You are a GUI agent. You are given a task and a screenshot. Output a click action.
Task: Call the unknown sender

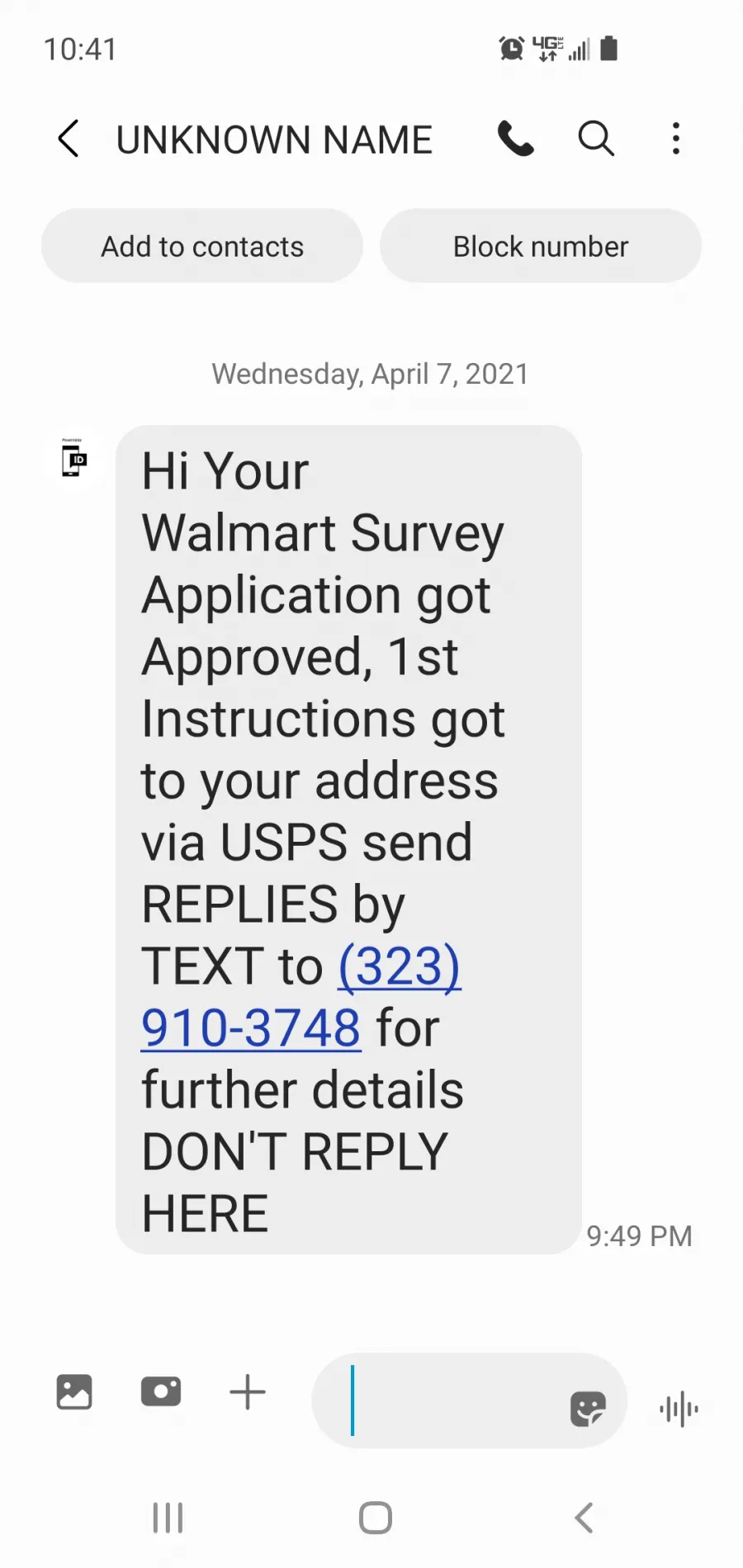coord(516,139)
